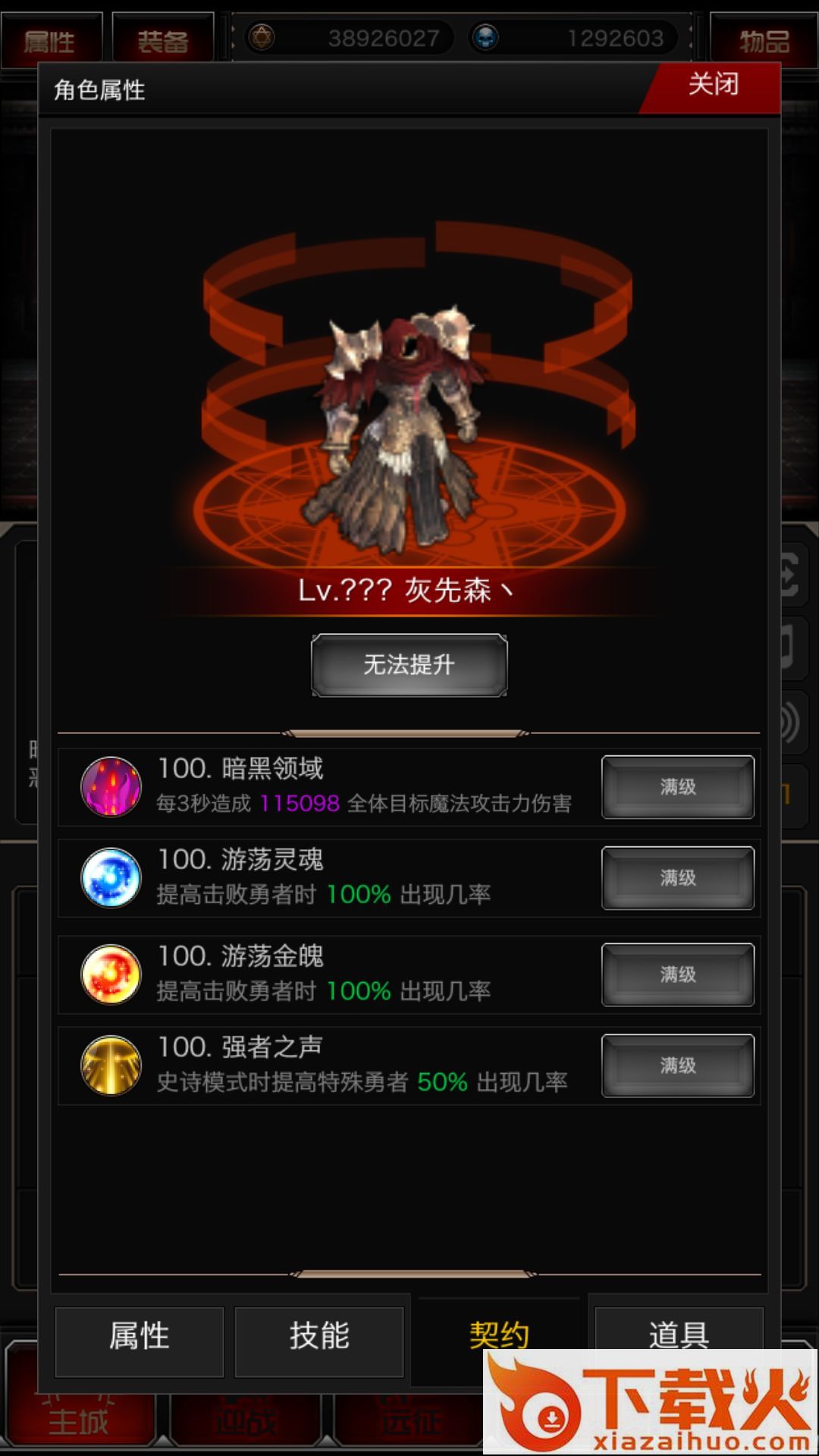
Task: Tap 满级 button for 强者之声
Action: click(x=678, y=1065)
